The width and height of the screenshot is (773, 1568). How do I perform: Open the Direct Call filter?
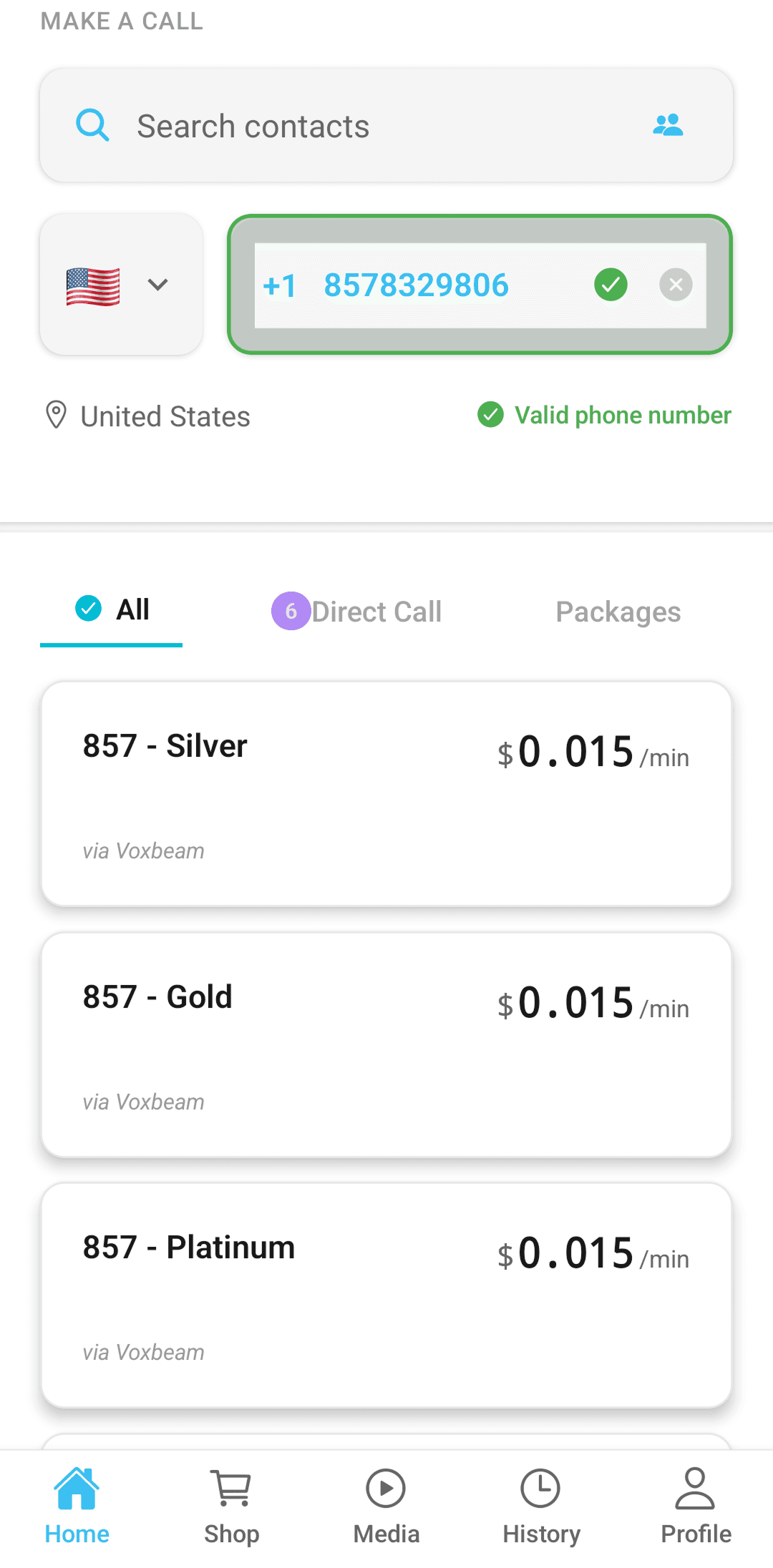click(x=366, y=612)
